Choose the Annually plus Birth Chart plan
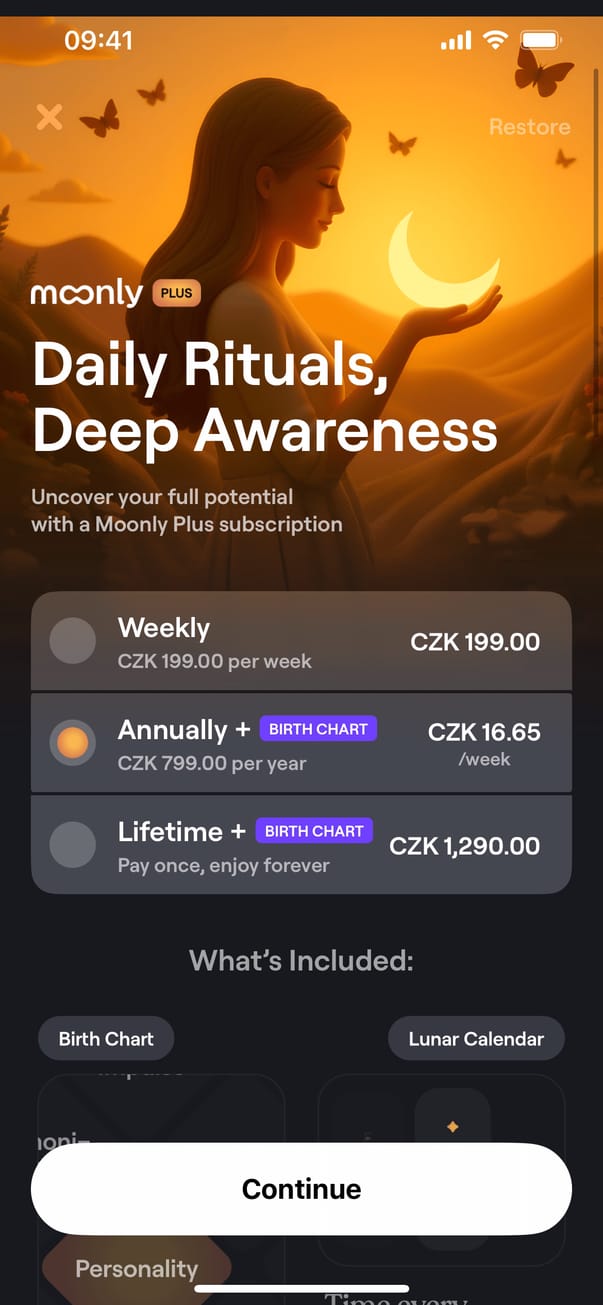Image resolution: width=603 pixels, height=1305 pixels. point(301,743)
